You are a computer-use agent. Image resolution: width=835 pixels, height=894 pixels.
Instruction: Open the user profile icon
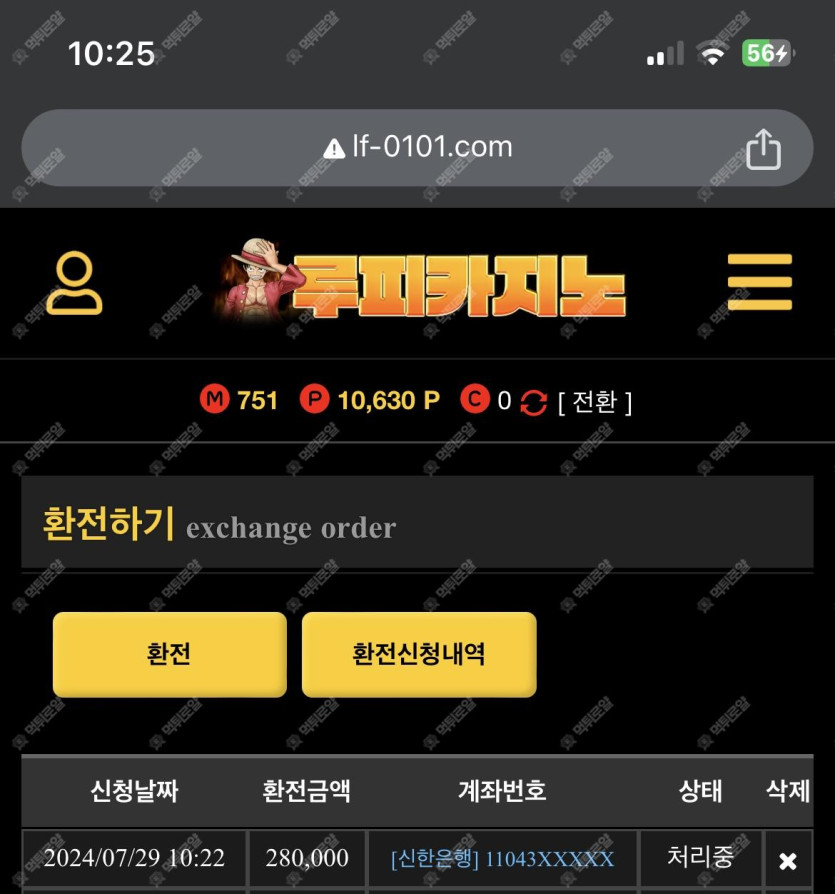click(x=74, y=283)
